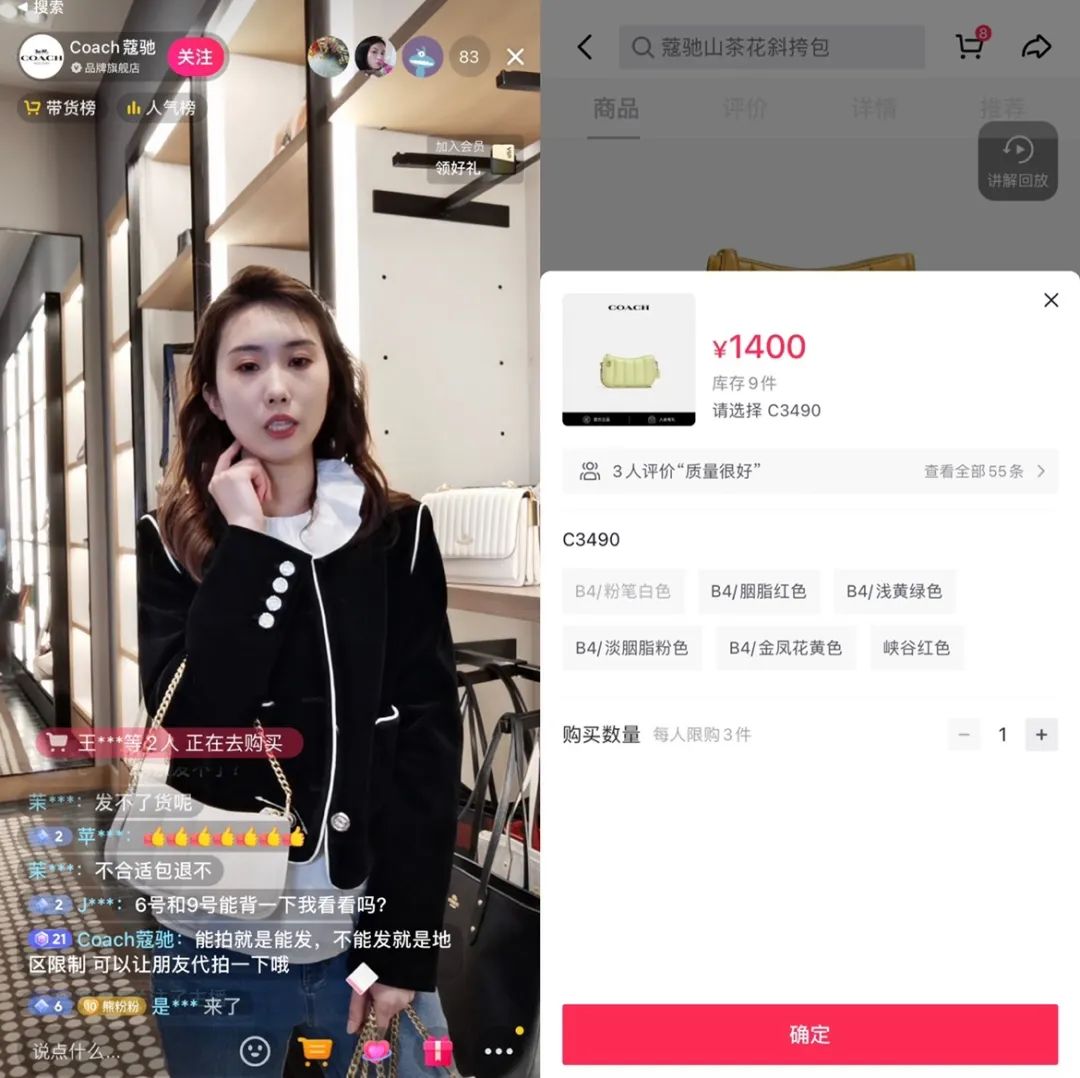Open the 人气榜 popularity chip
The image size is (1080, 1078).
click(161, 108)
